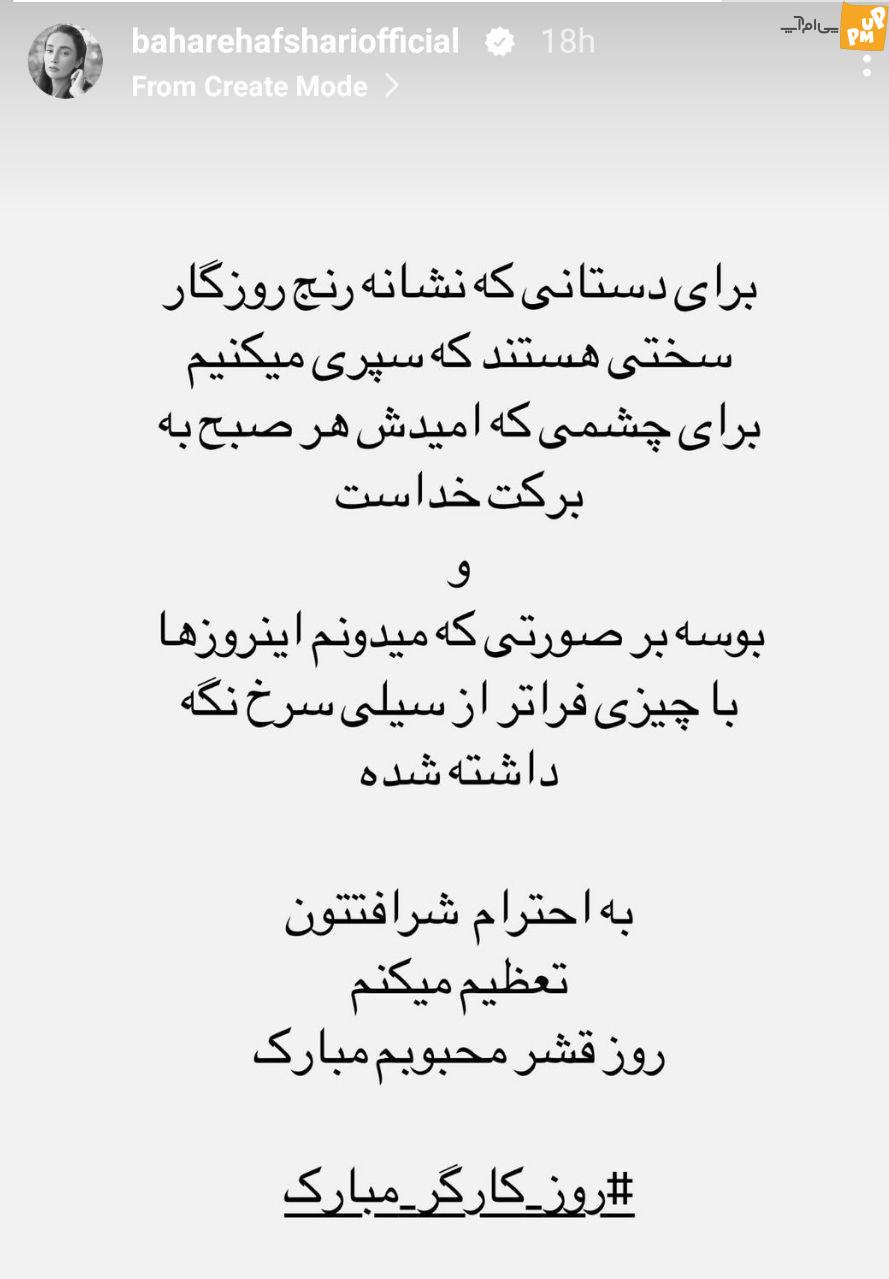Open the baharehafsharioffical profile via the username
Image resolution: width=889 pixels, height=1279 pixels.
pos(294,42)
